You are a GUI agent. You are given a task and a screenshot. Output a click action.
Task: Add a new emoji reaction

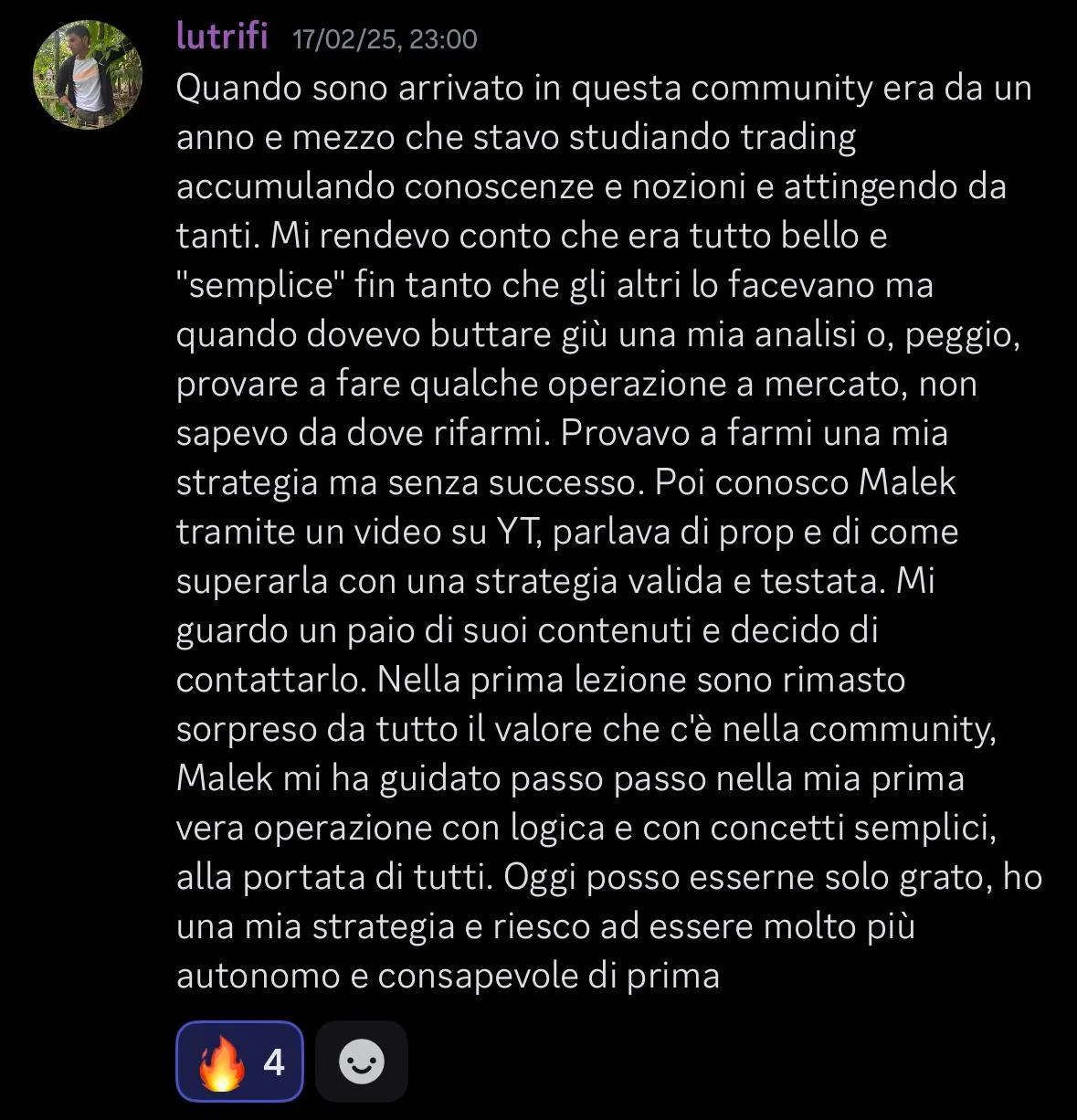362,1062
